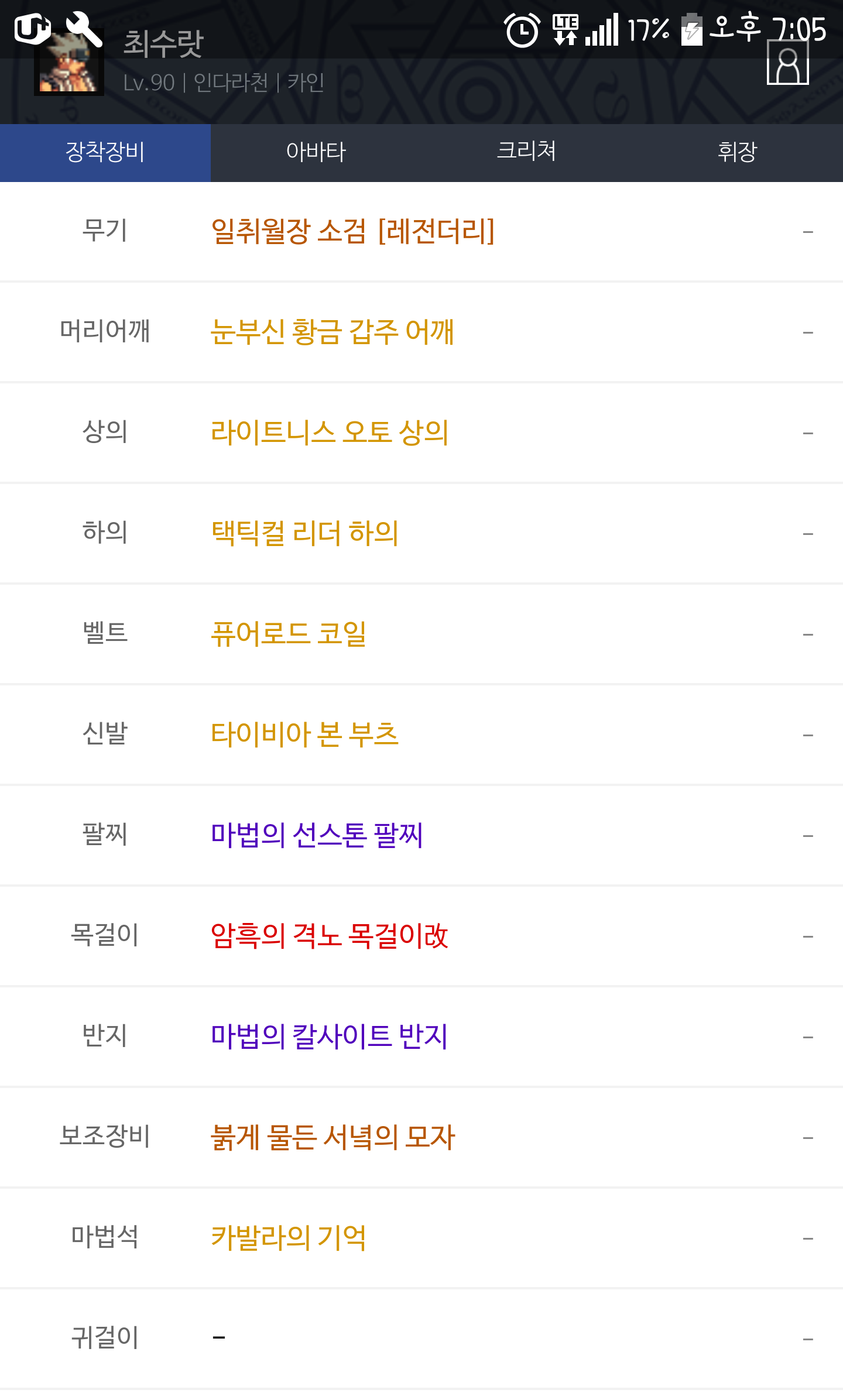This screenshot has width=843, height=1400.
Task: Switch to the 아바타 tab
Action: 316,152
